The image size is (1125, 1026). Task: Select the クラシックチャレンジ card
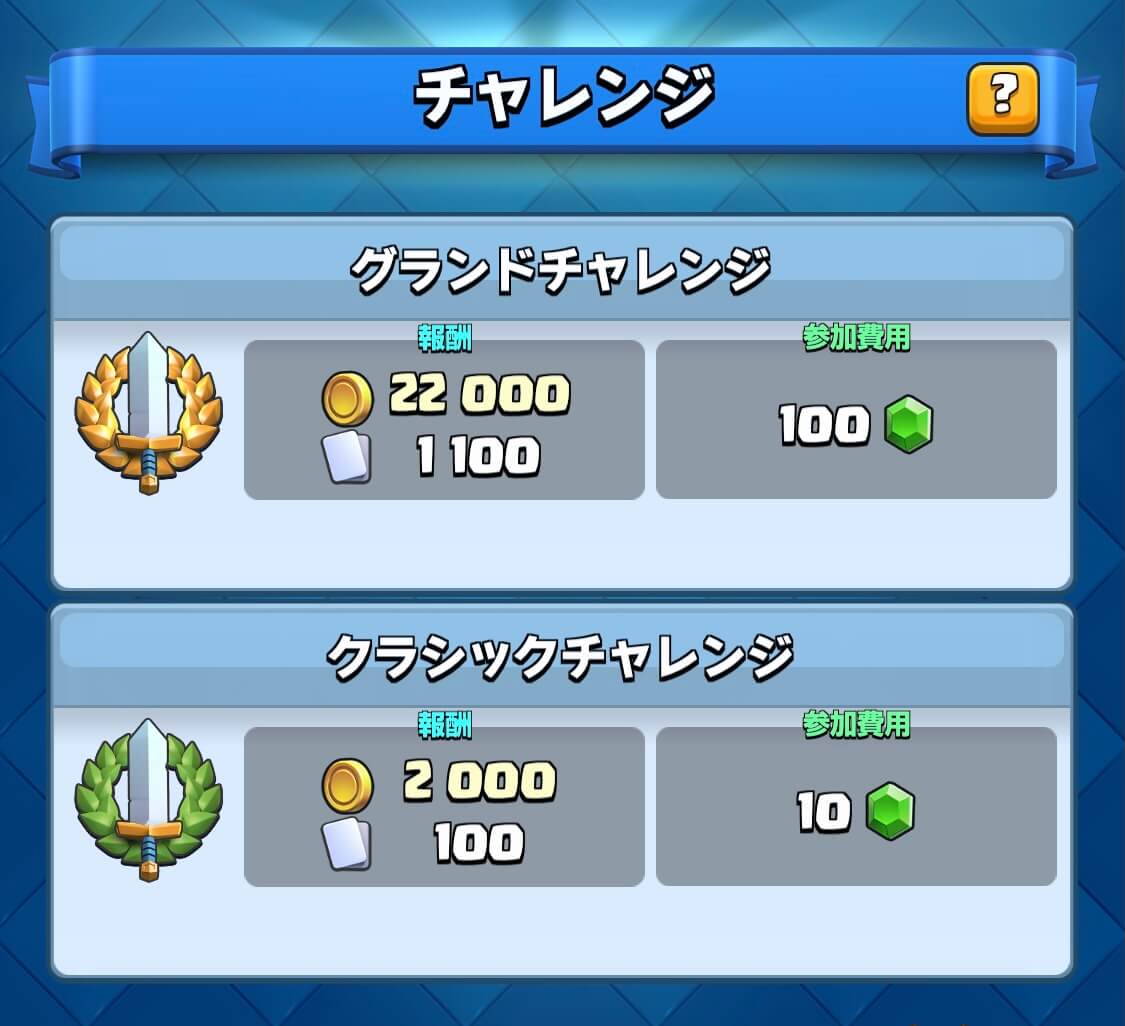pos(561,790)
